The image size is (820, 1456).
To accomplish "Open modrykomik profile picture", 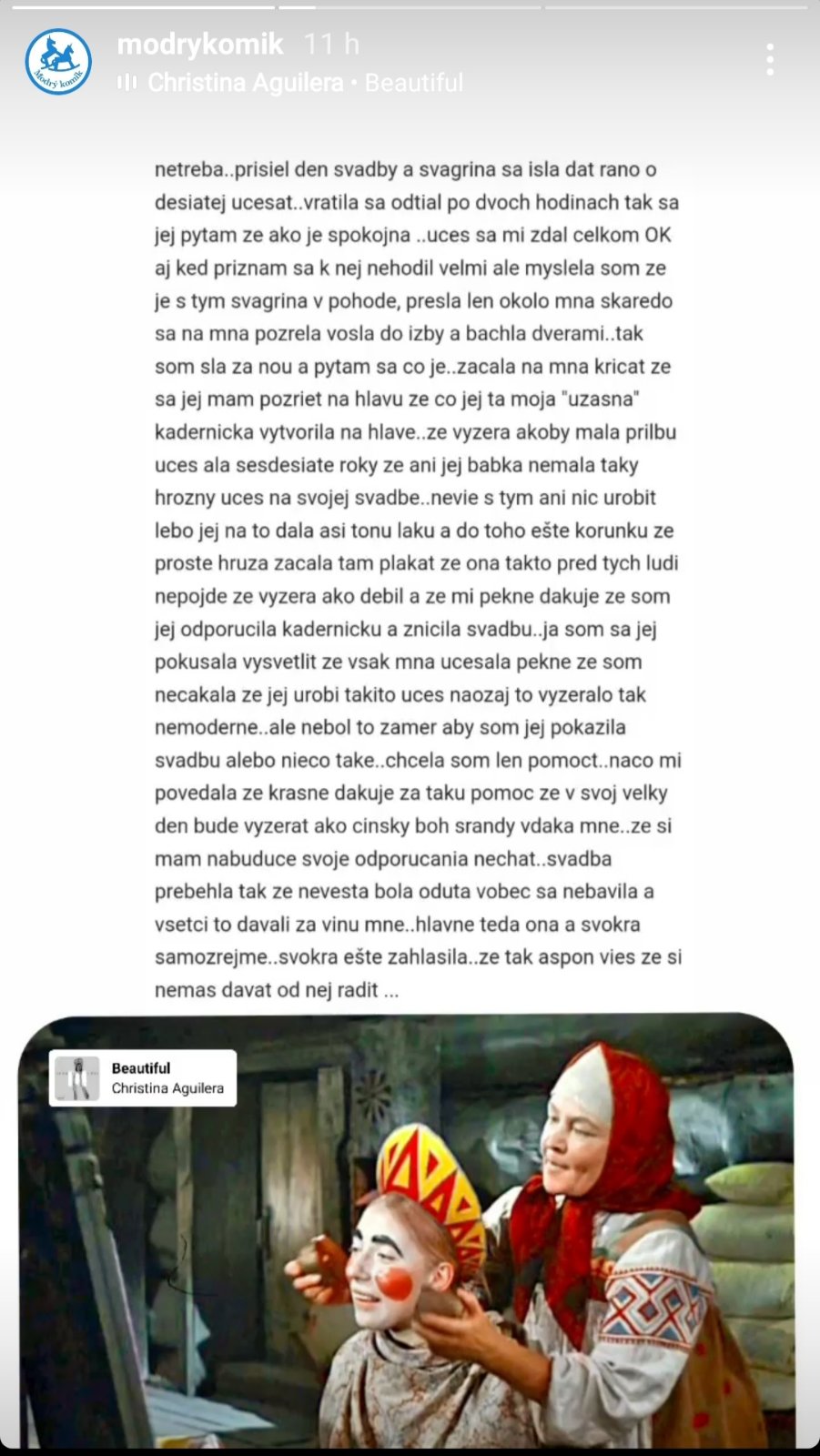I will coord(58,62).
